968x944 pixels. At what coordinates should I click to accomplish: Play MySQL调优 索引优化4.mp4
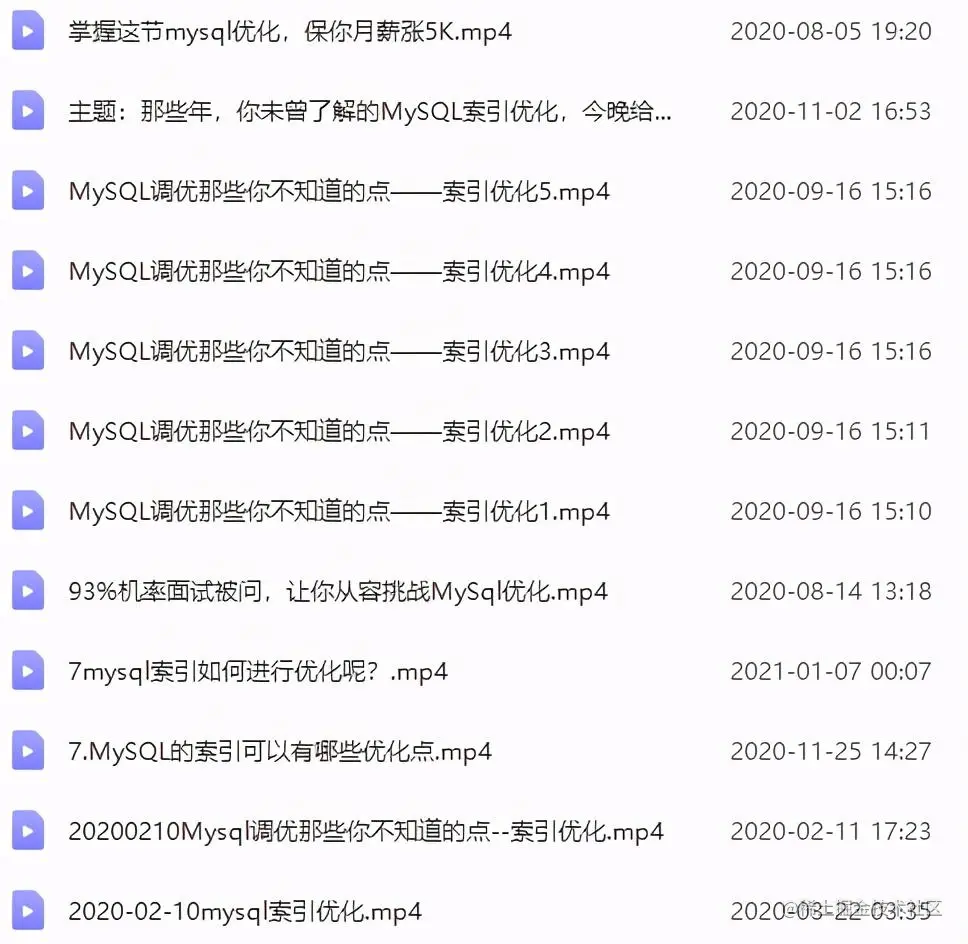[x=339, y=271]
